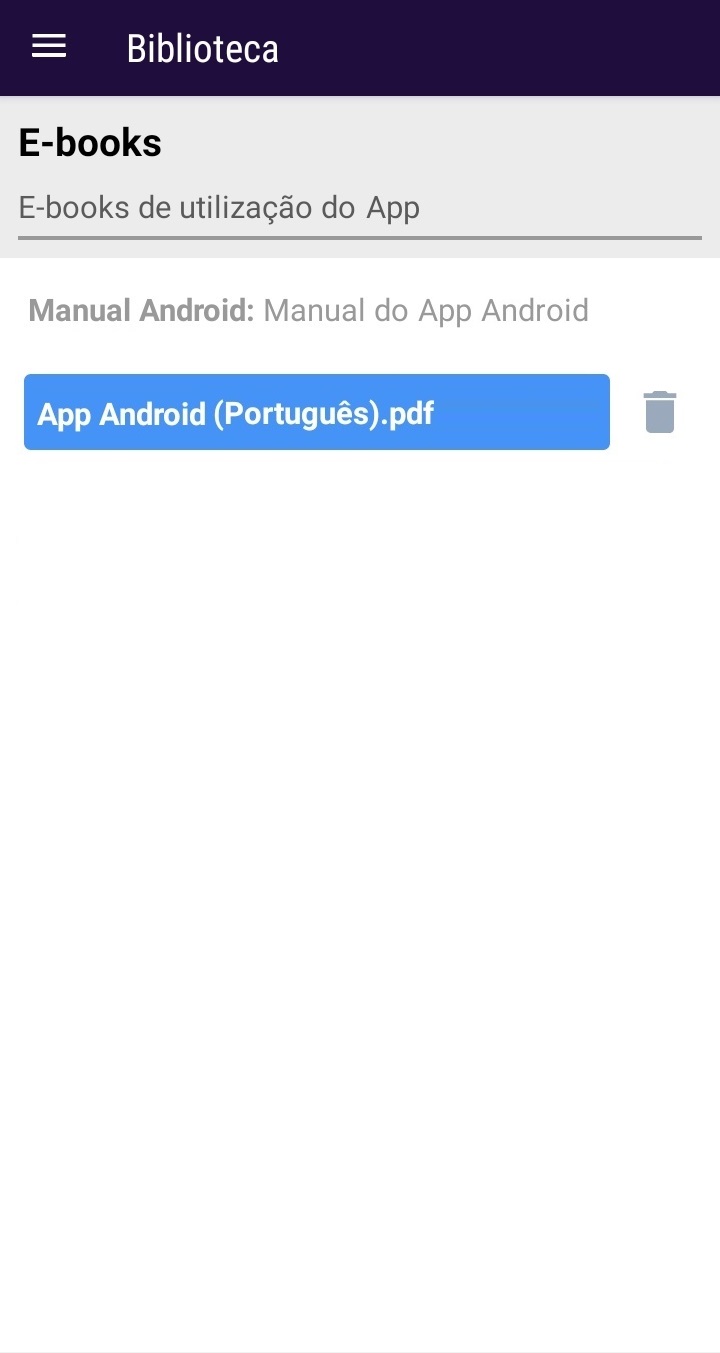Click the E-books de utilização do App field
This screenshot has width=720, height=1353.
pos(218,207)
